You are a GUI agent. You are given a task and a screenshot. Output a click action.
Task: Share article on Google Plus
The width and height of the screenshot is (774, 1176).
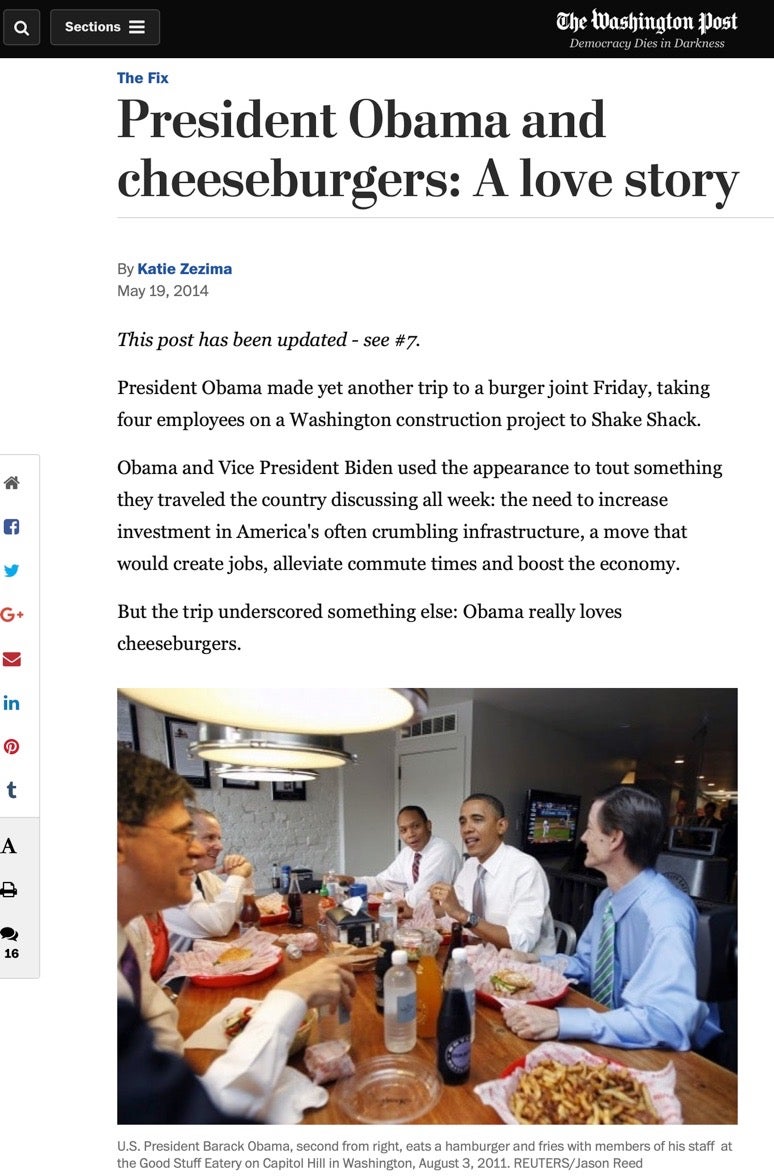click(12, 615)
